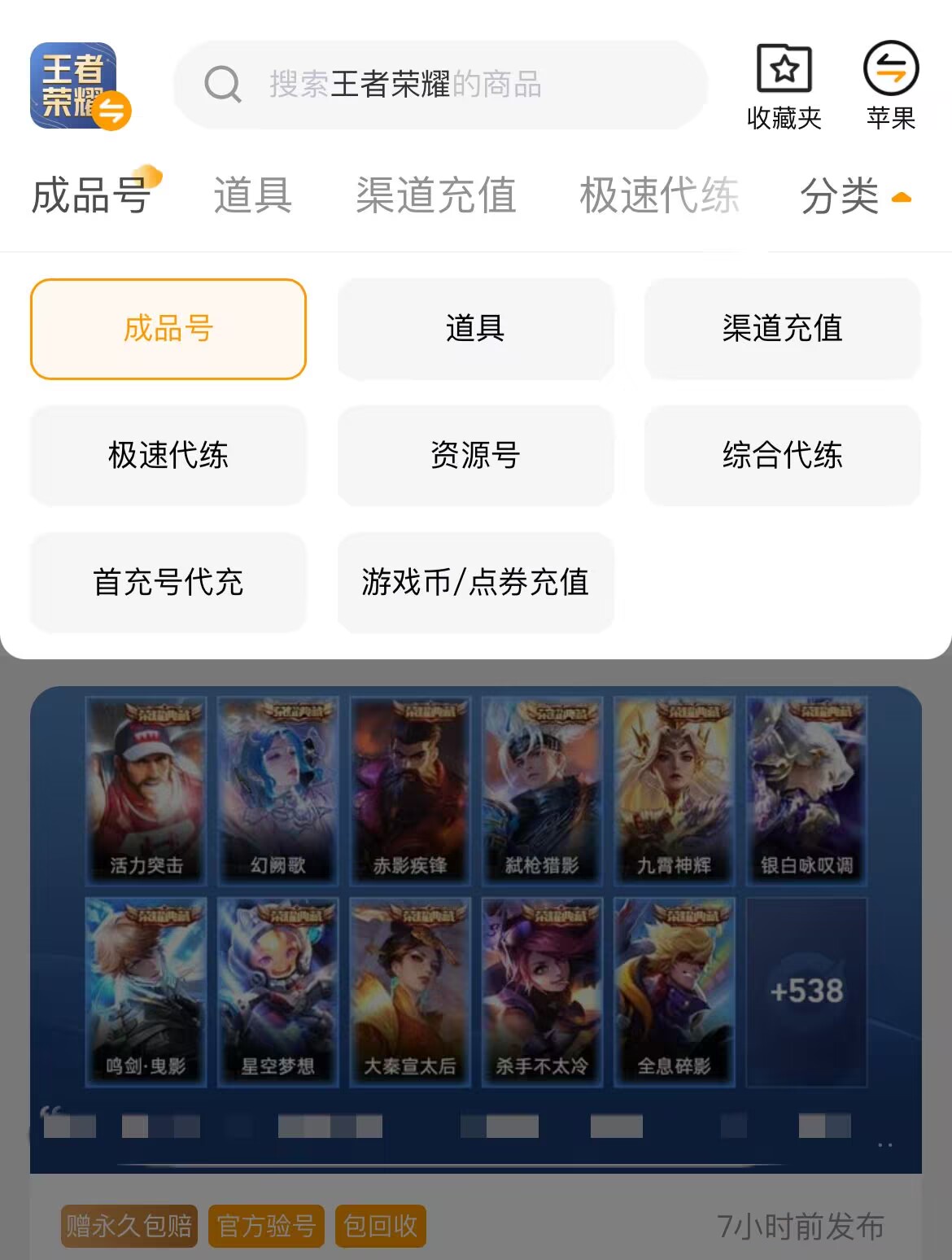
Task: Tap the search box for 王者荣耀 products
Action: point(439,85)
